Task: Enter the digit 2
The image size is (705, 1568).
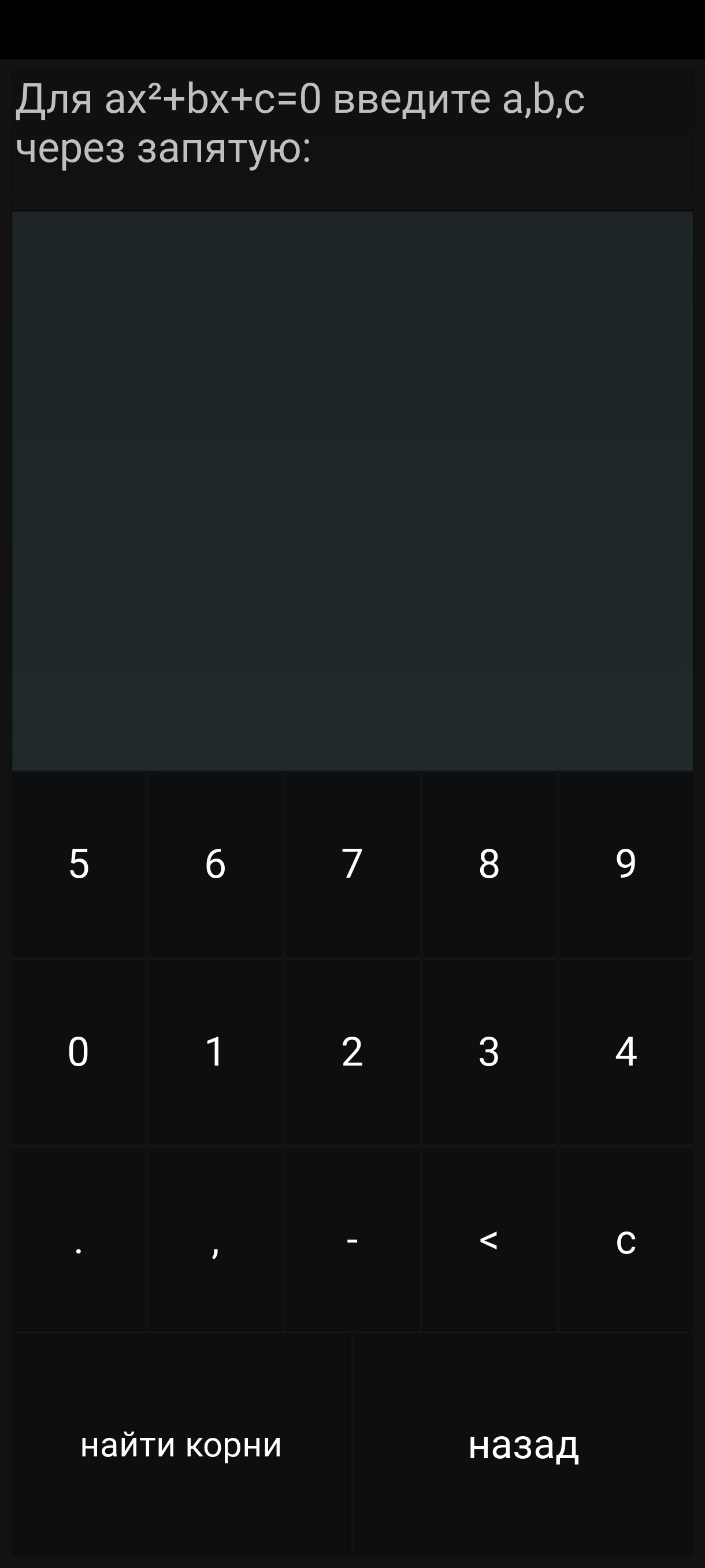Action: (x=352, y=1052)
